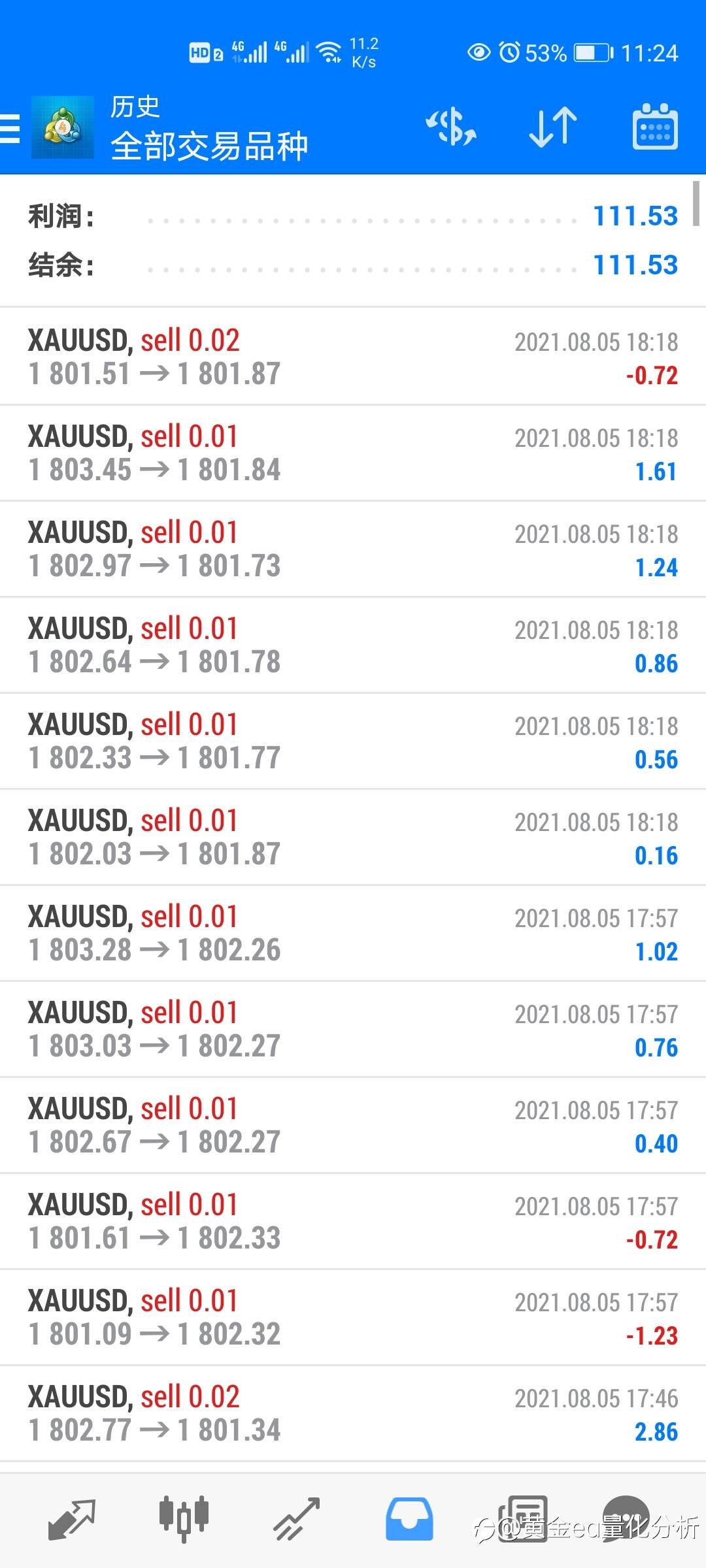This screenshot has width=706, height=1568.
Task: Go to the Chart tab
Action: [184, 1518]
